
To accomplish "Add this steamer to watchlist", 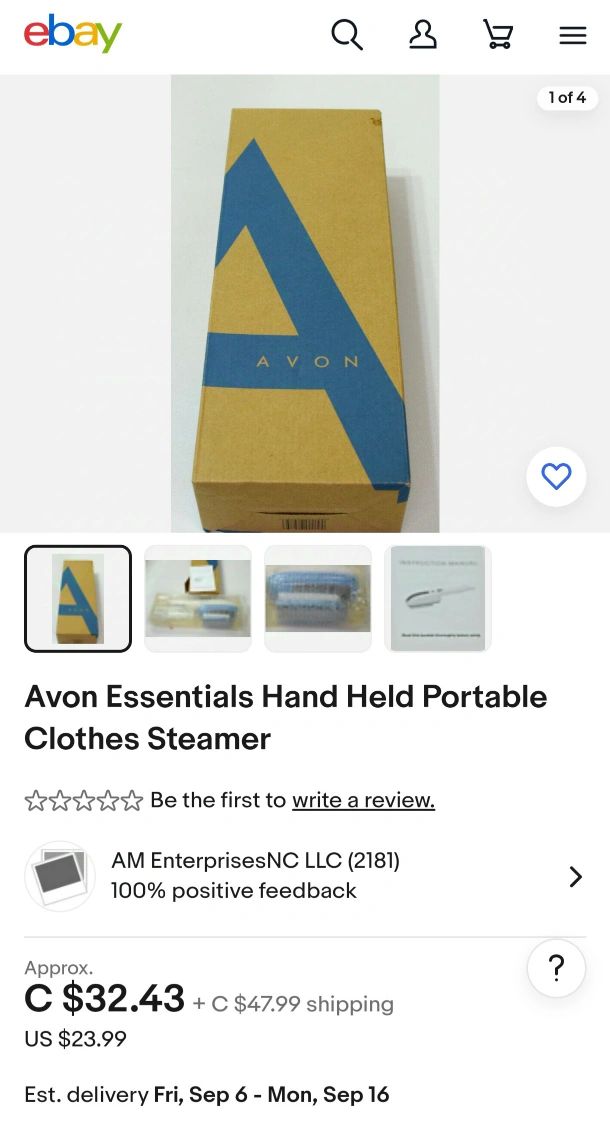I will [x=556, y=476].
